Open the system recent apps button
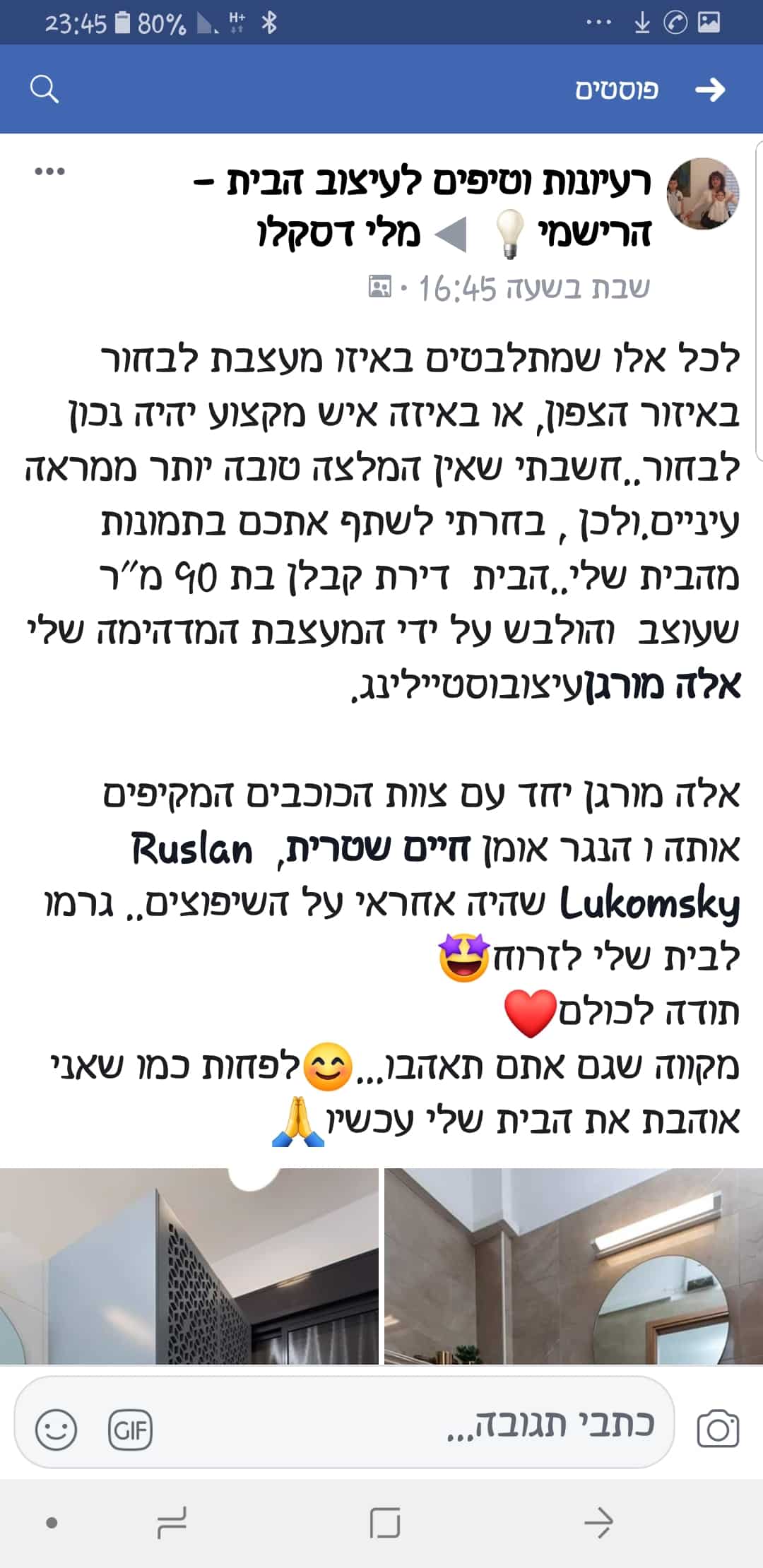This screenshot has height=1568, width=763. click(x=172, y=1523)
